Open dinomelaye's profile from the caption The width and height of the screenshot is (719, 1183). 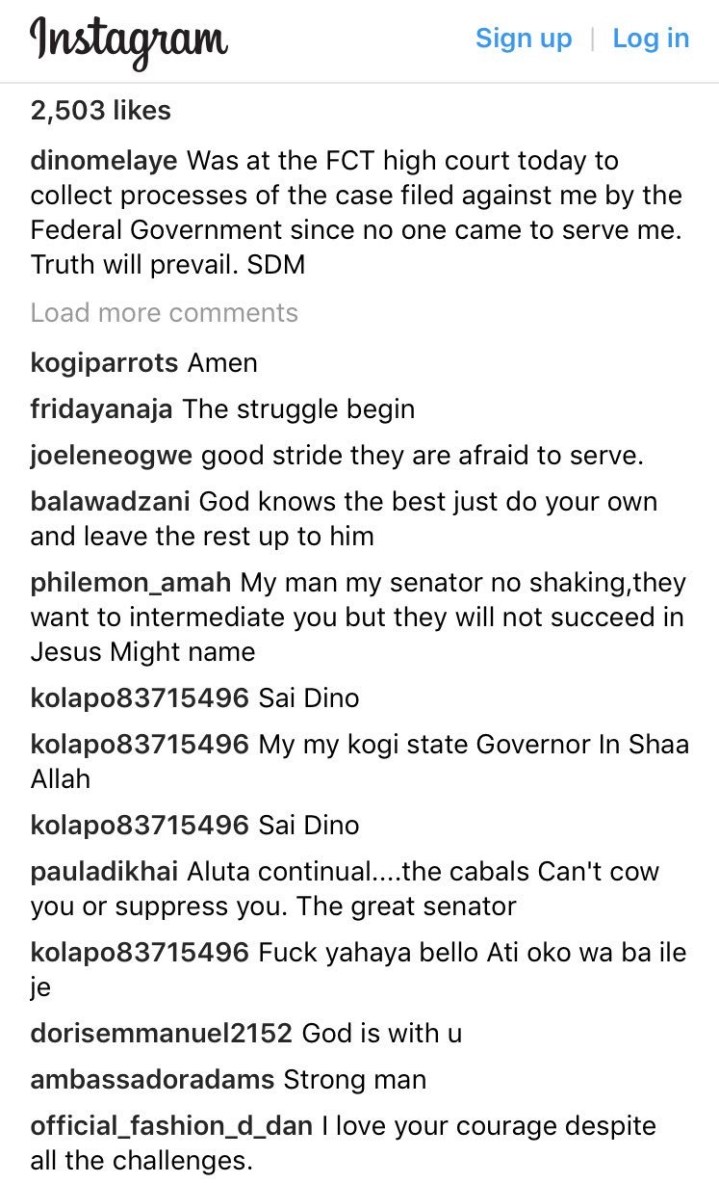pos(105,161)
